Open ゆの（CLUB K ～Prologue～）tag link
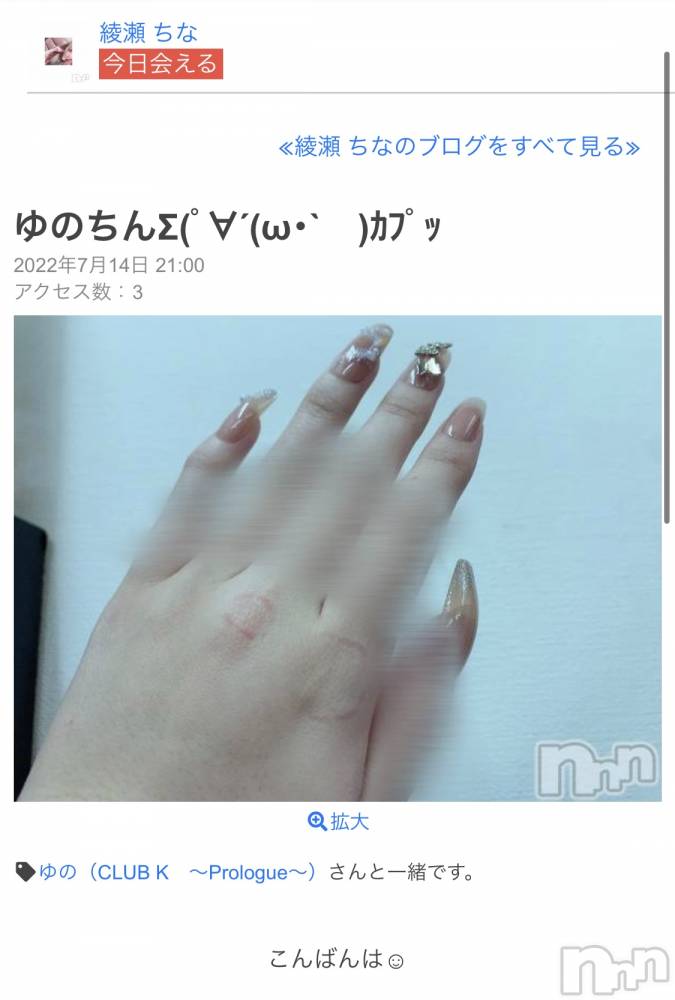Viewport: 675px width, 1000px height. point(178,872)
